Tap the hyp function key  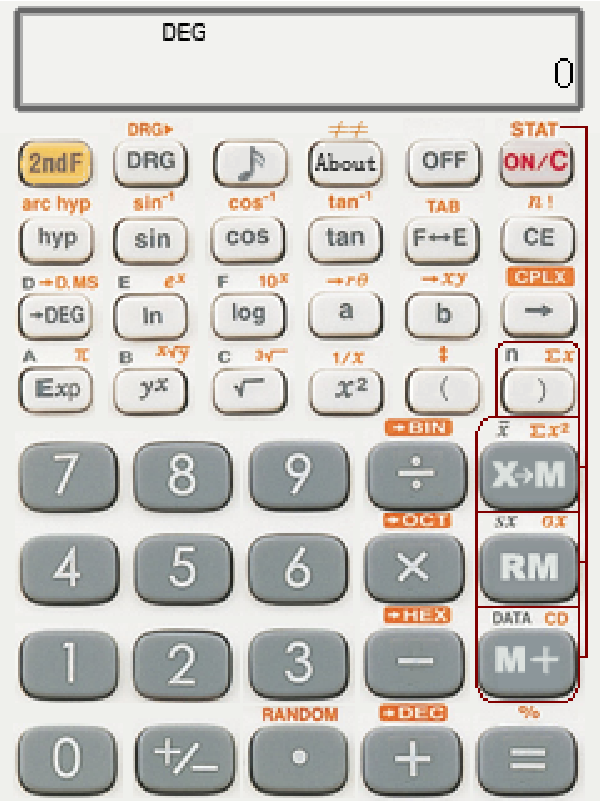54,238
